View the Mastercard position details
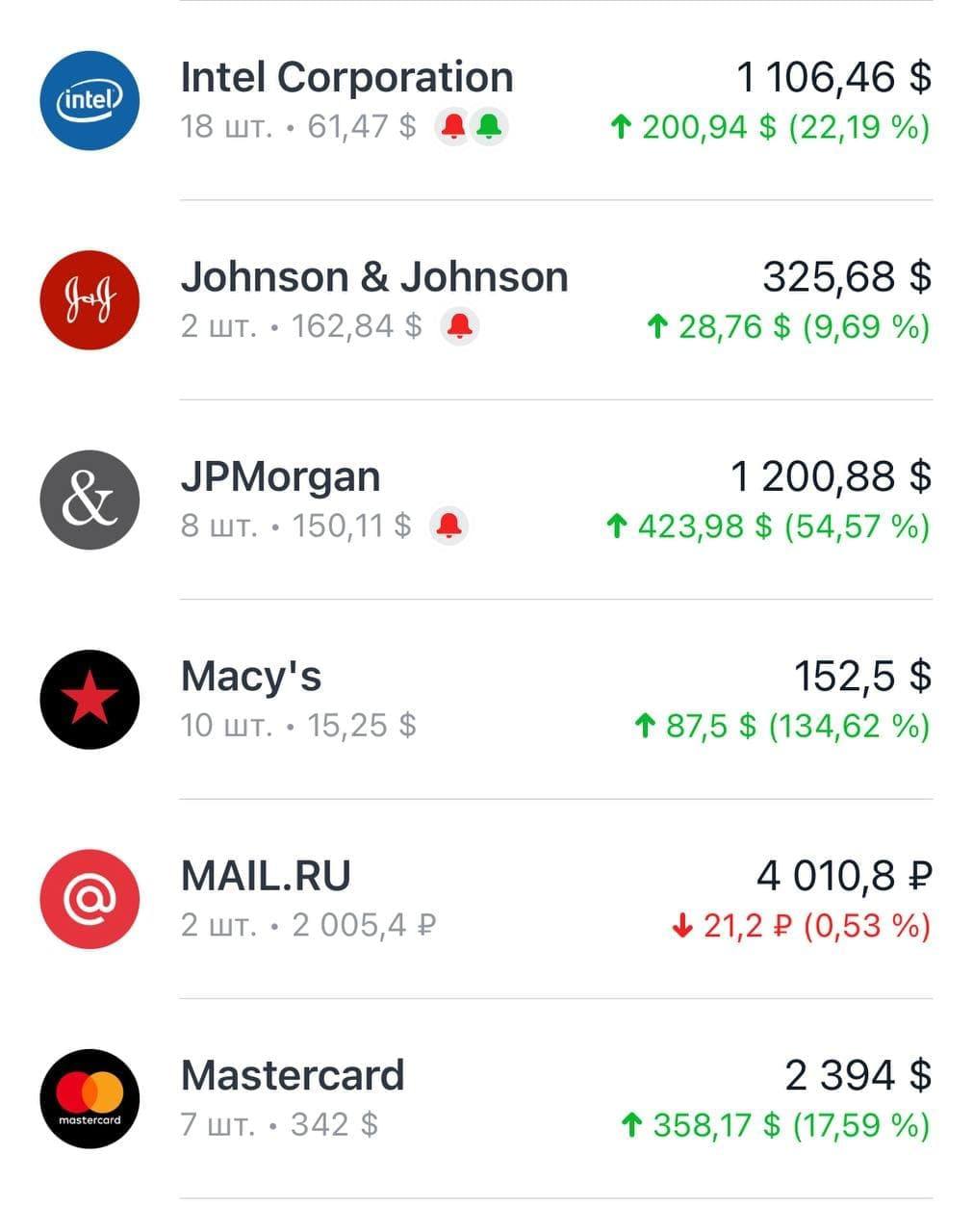The height and width of the screenshot is (1232, 973). tap(293, 1075)
